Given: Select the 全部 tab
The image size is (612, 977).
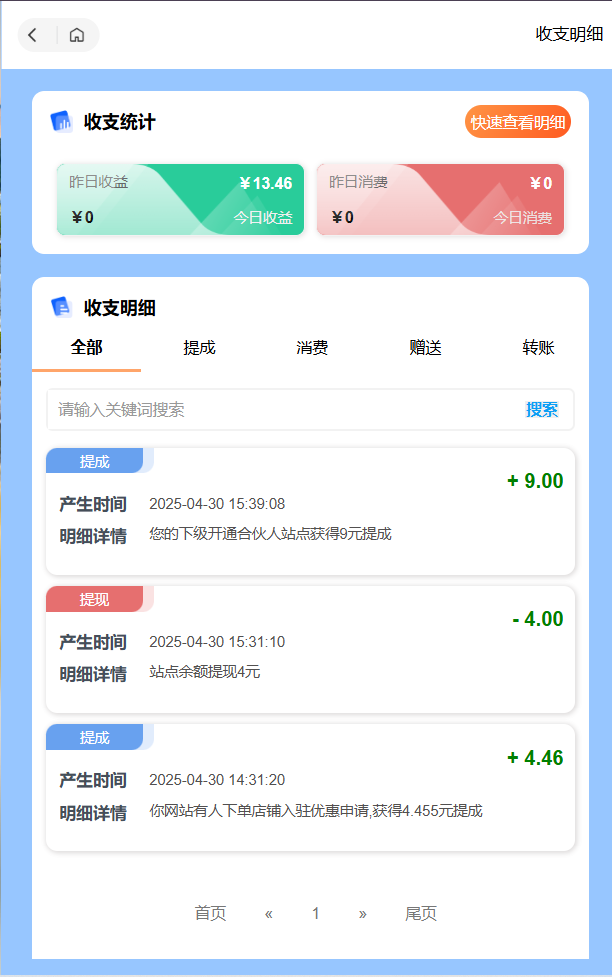Looking at the screenshot, I should point(86,348).
